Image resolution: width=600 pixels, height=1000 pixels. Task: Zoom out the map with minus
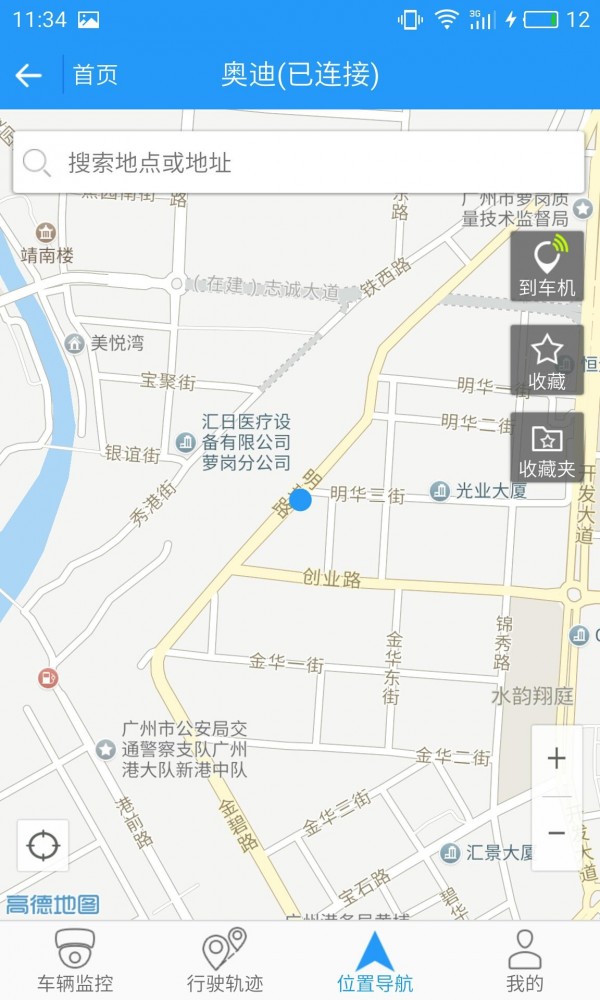(x=557, y=834)
